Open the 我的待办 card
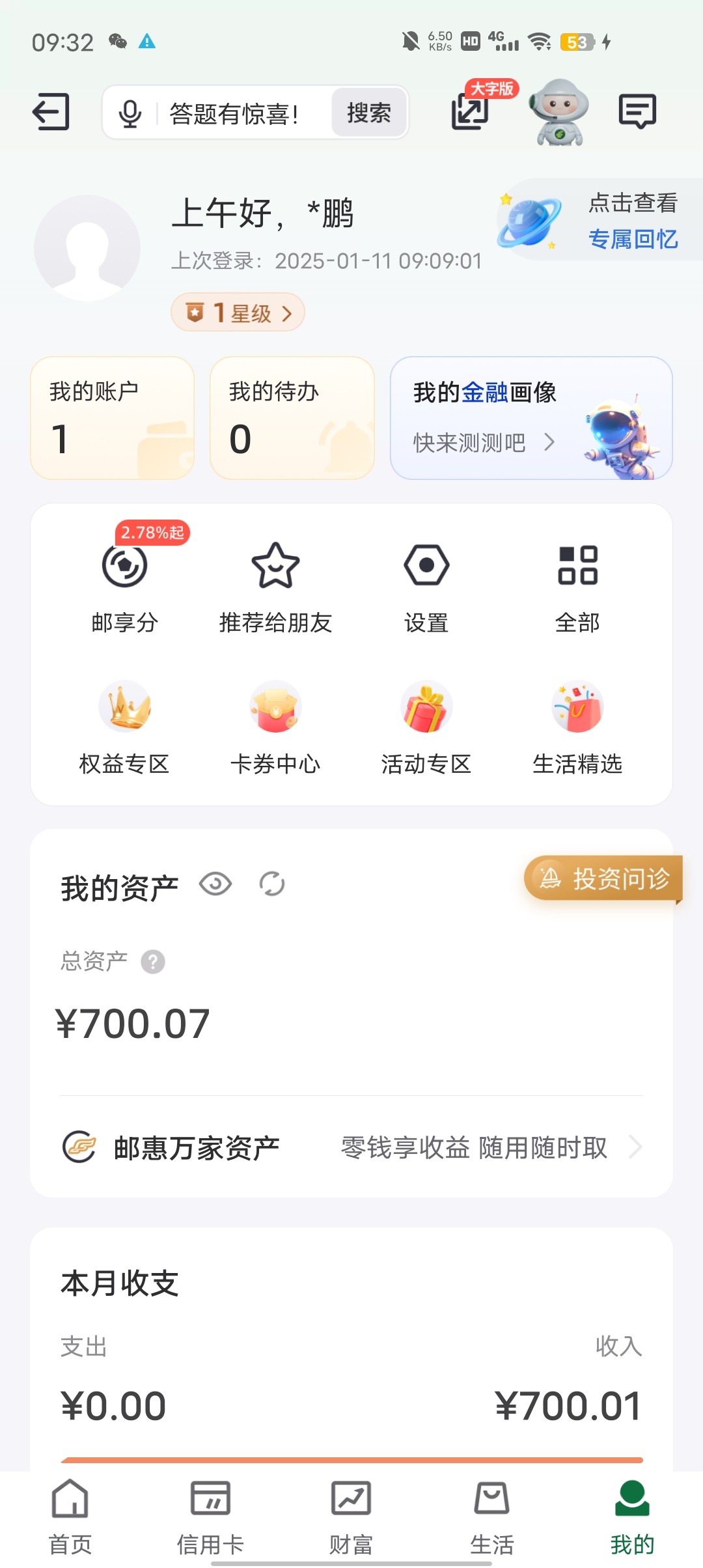This screenshot has height=1568, width=703. coord(292,418)
